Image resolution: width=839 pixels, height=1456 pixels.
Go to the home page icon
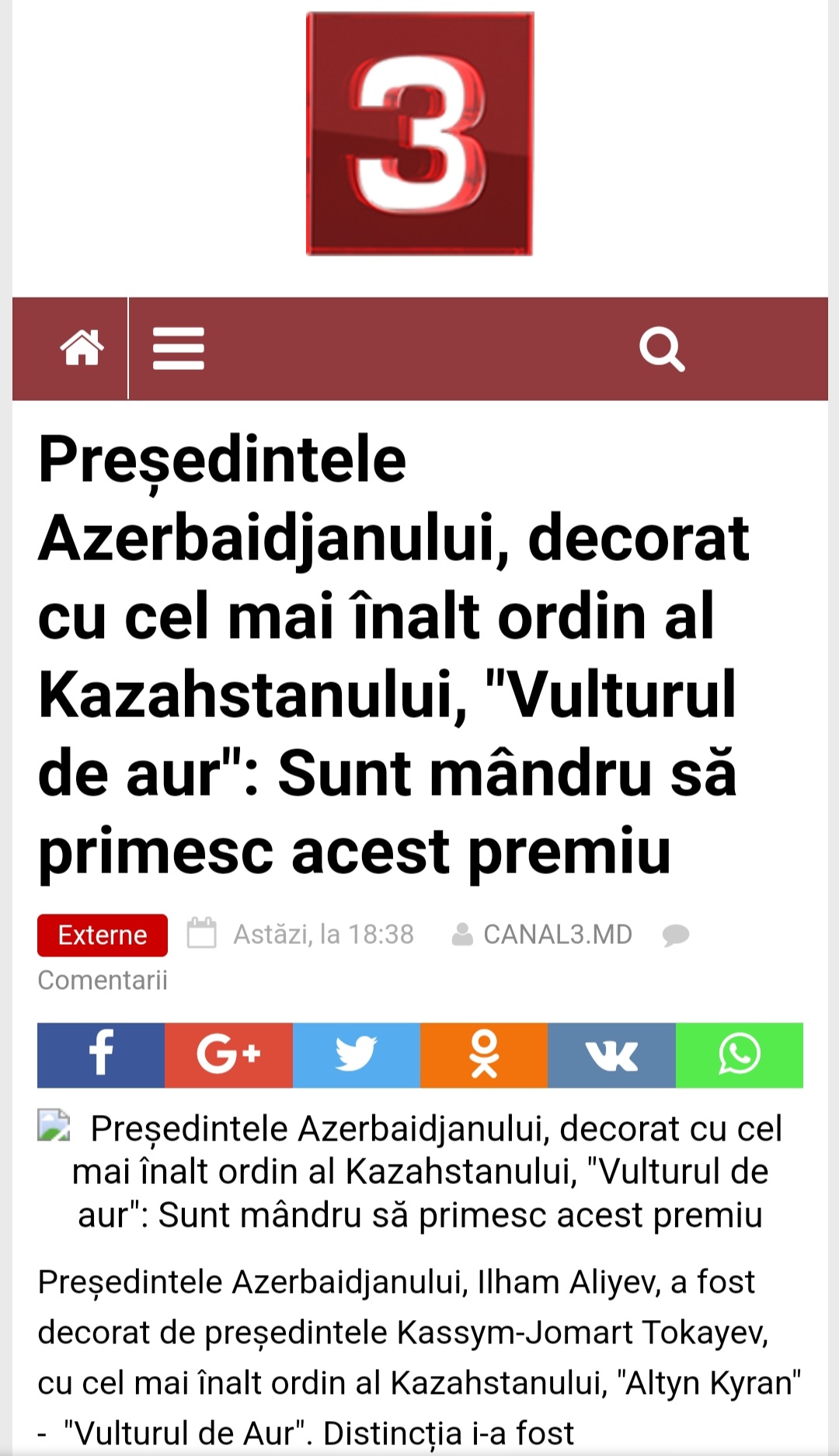82,348
